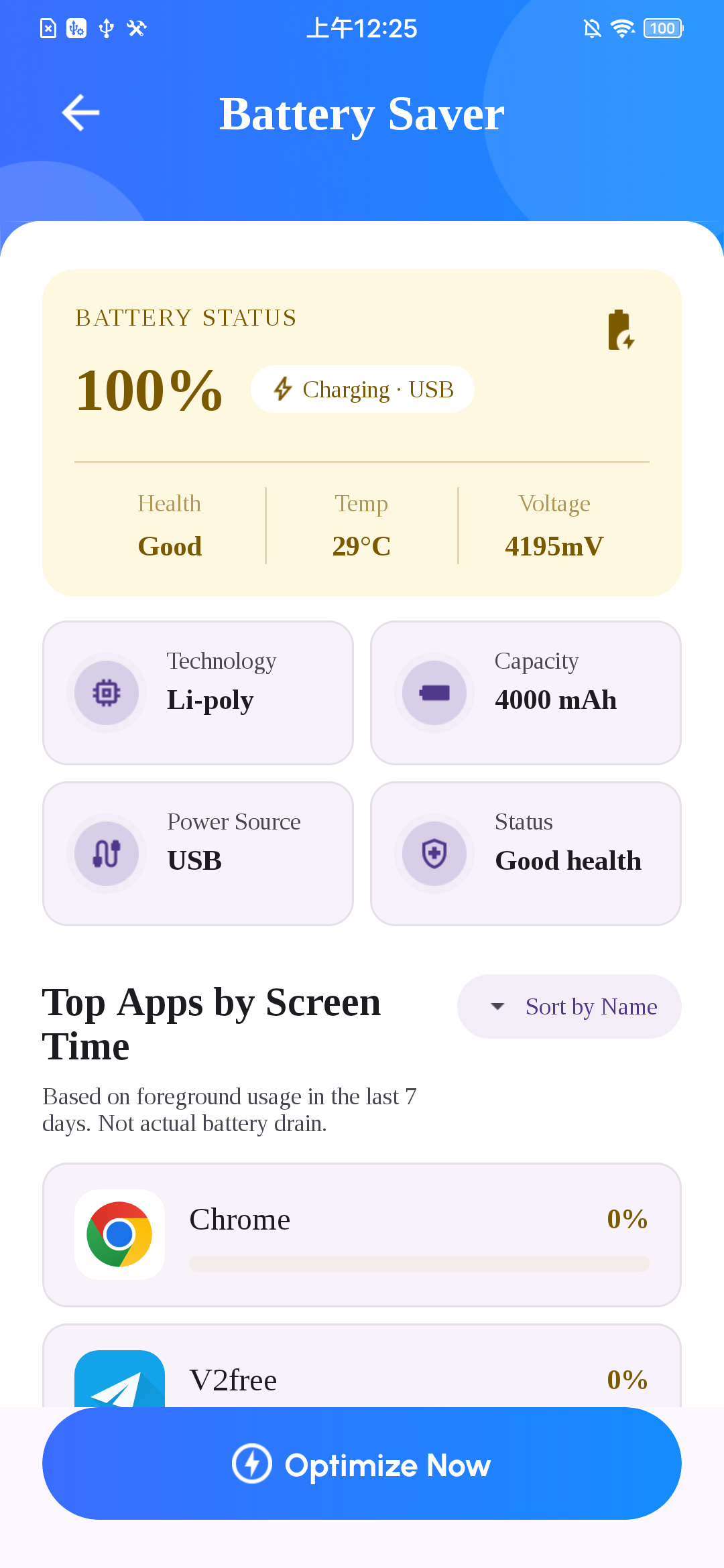Open the V2free app usage card

point(362,1366)
